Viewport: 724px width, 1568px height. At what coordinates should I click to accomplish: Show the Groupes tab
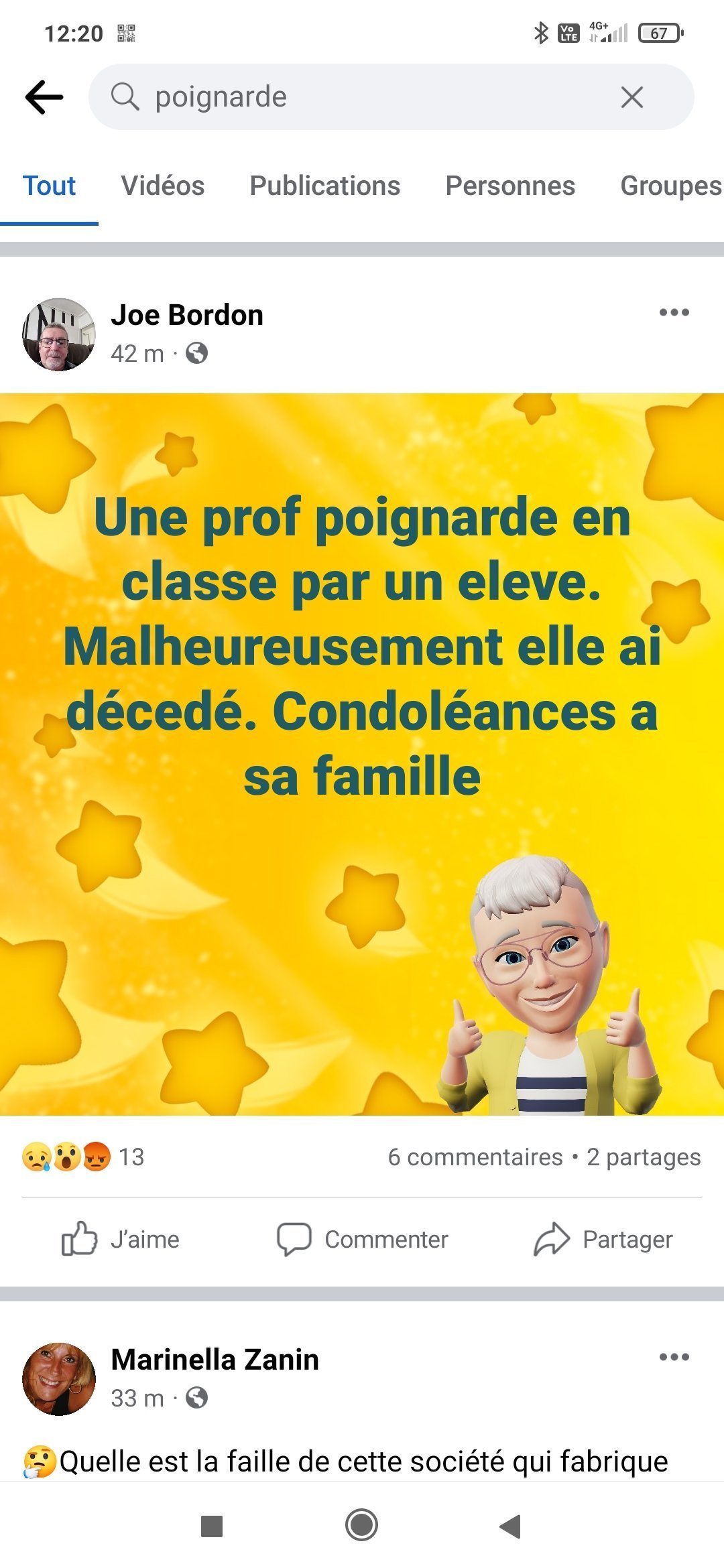[x=670, y=186]
